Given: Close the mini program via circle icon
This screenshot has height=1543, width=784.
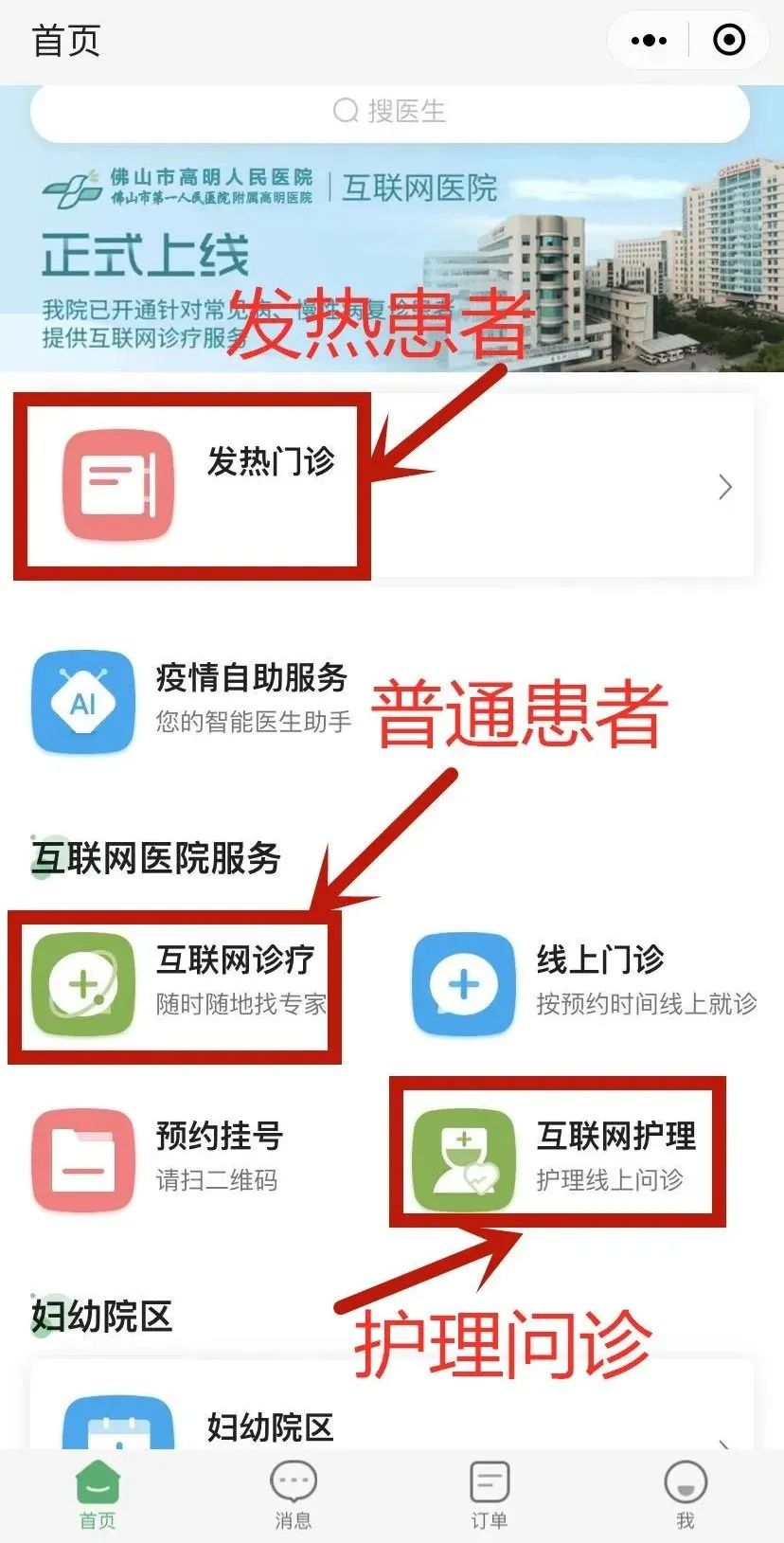Looking at the screenshot, I should [728, 41].
